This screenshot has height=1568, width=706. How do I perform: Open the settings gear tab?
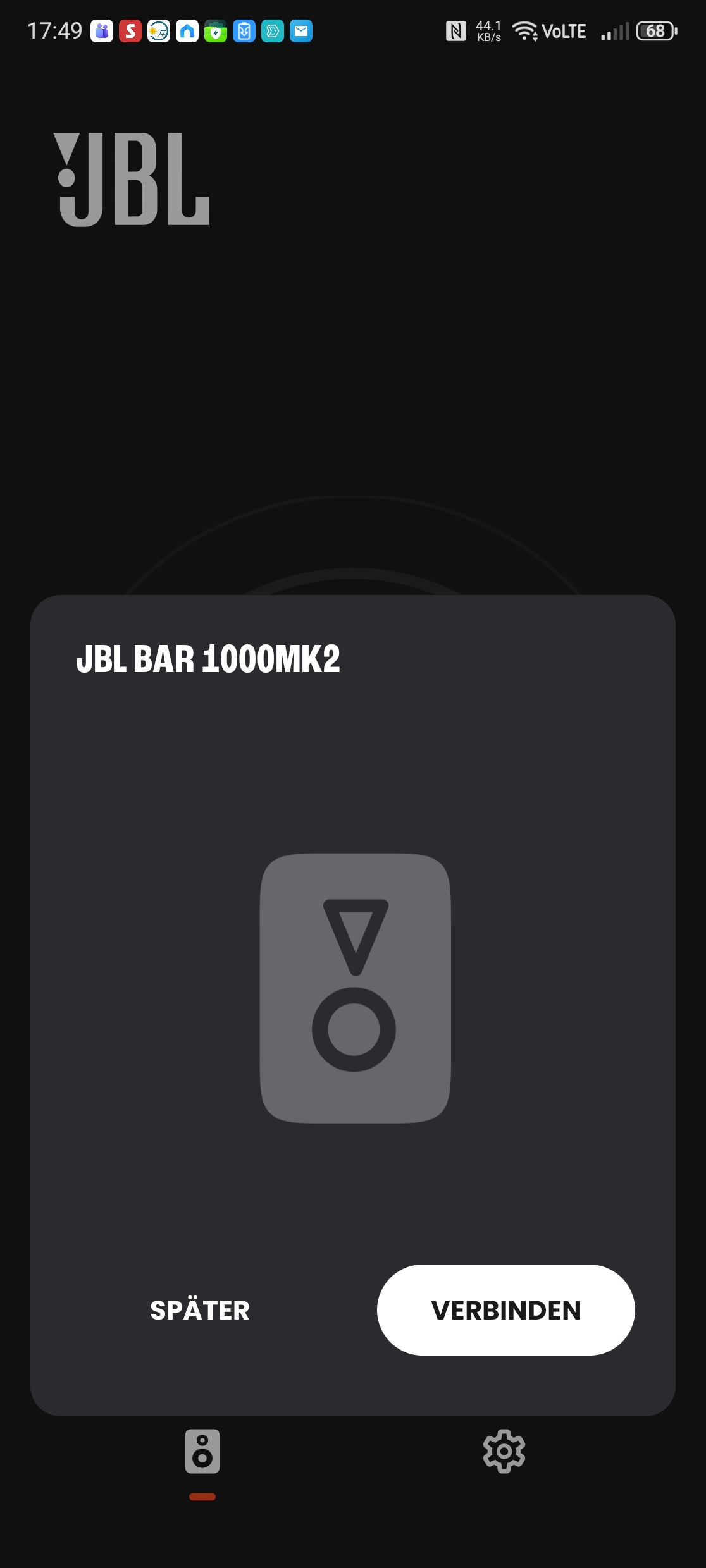(504, 1451)
